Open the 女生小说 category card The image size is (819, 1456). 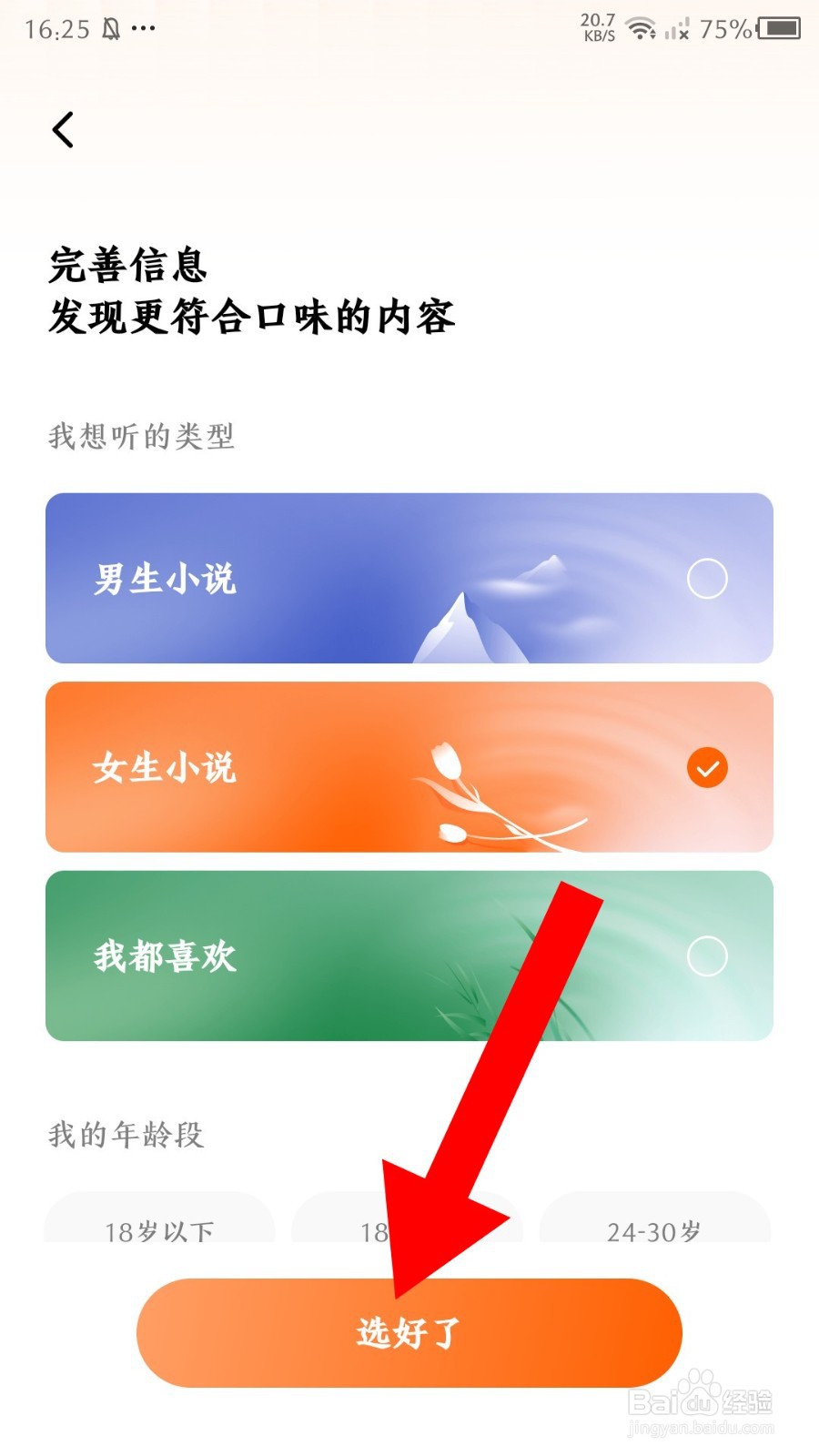click(x=273, y=768)
